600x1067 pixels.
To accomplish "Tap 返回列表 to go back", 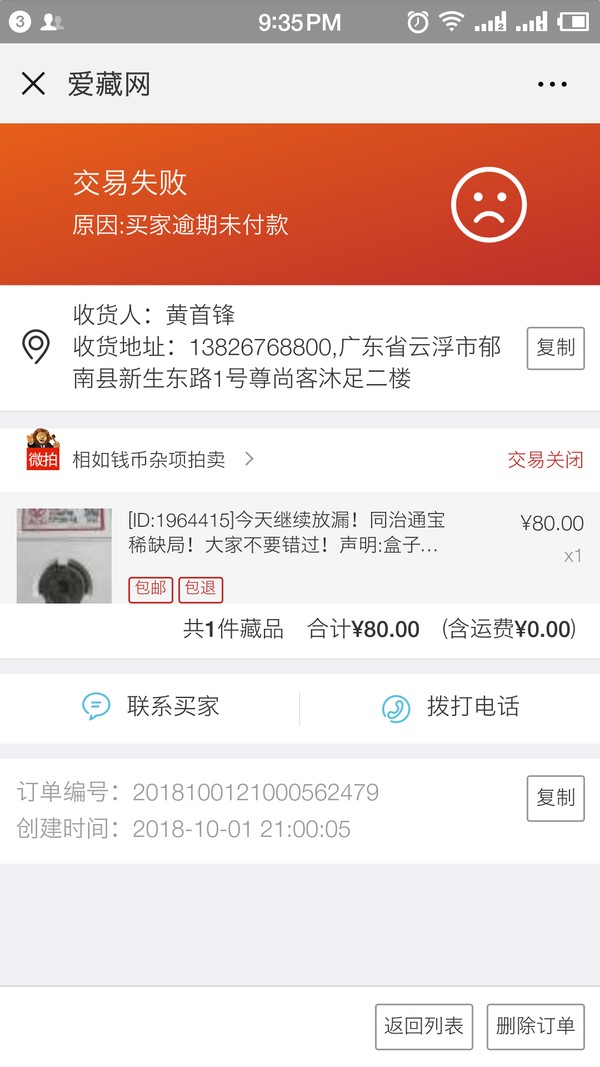I will [x=424, y=1026].
